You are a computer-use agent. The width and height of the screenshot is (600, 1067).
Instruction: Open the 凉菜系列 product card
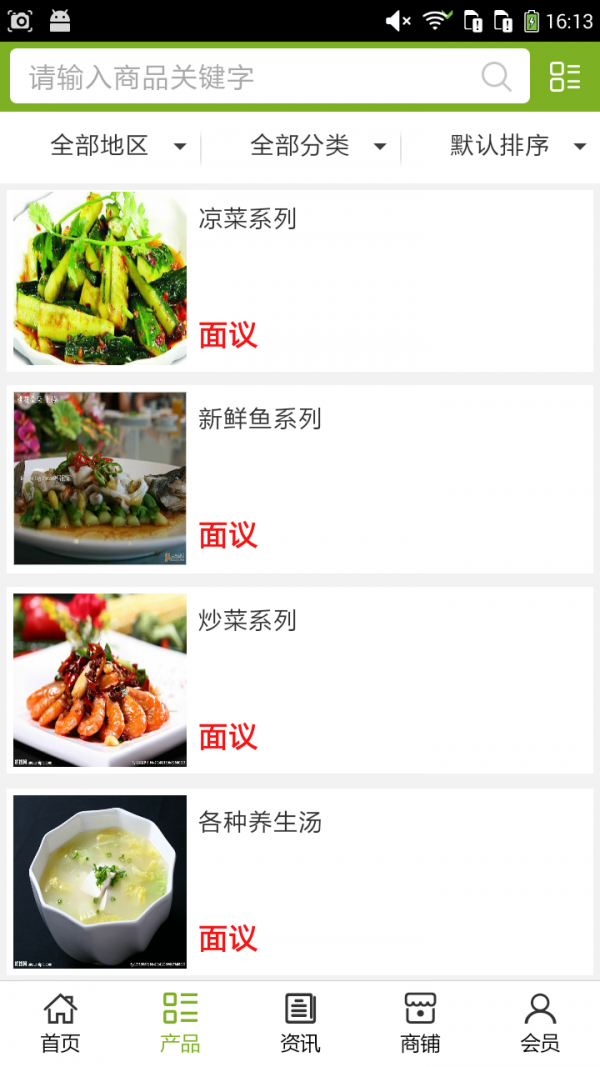[x=300, y=279]
